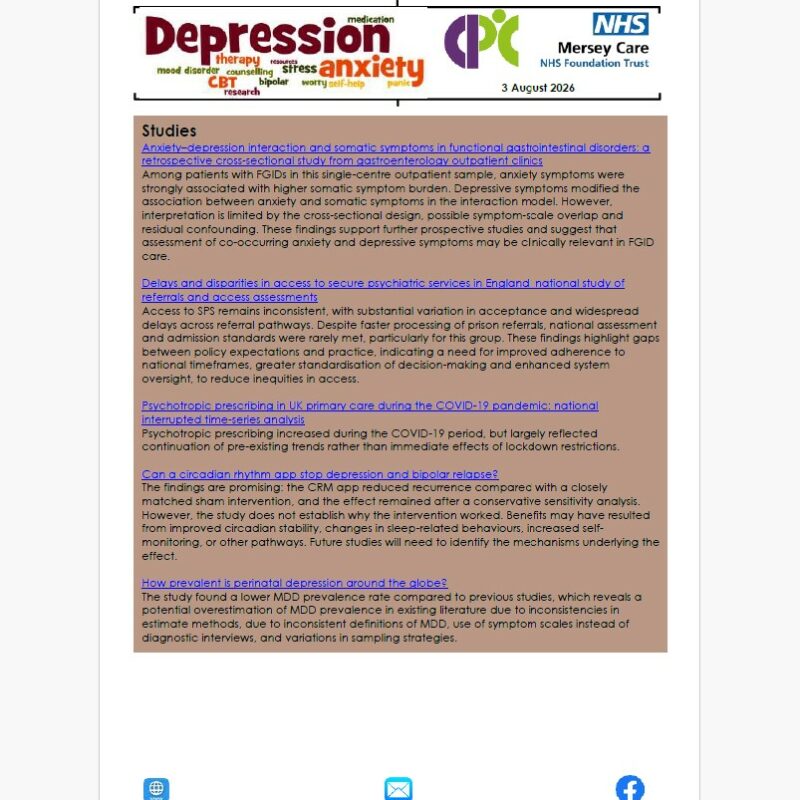800x800 pixels.
Task: Open the circadian rhythm app relapse link
Action: [320, 474]
